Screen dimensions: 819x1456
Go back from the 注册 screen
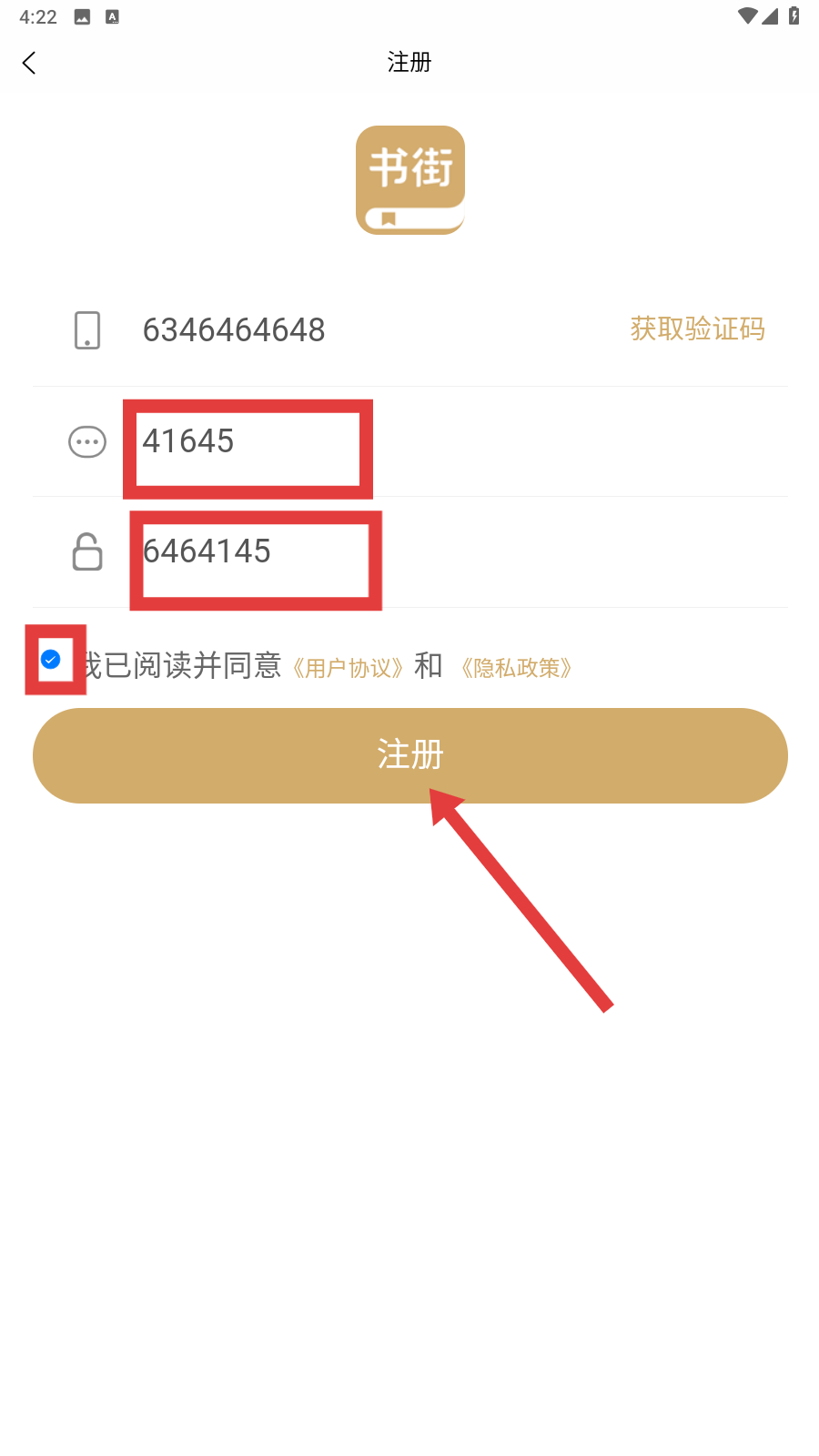(x=29, y=63)
